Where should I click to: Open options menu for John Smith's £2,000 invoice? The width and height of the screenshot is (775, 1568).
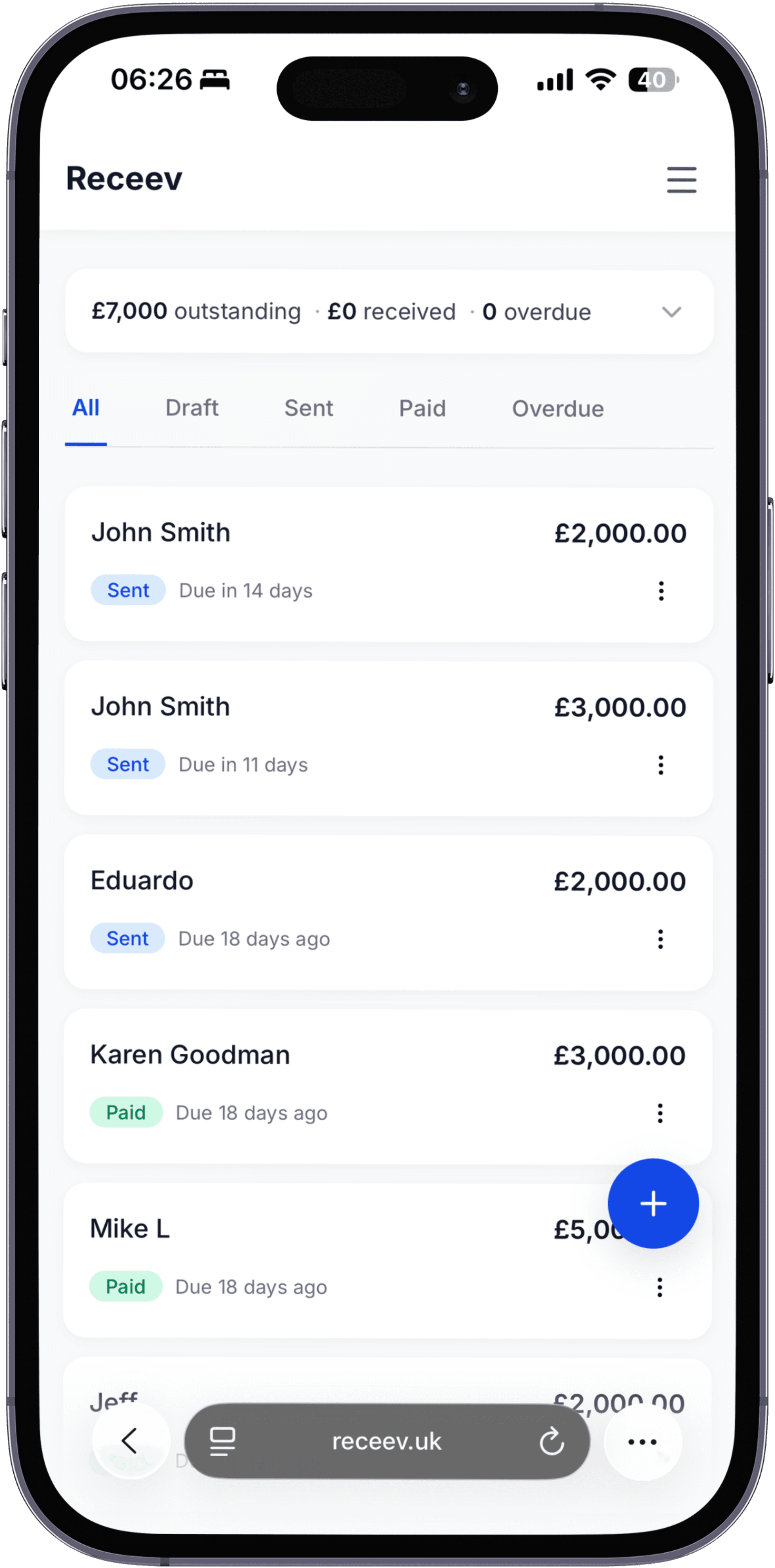point(661,590)
